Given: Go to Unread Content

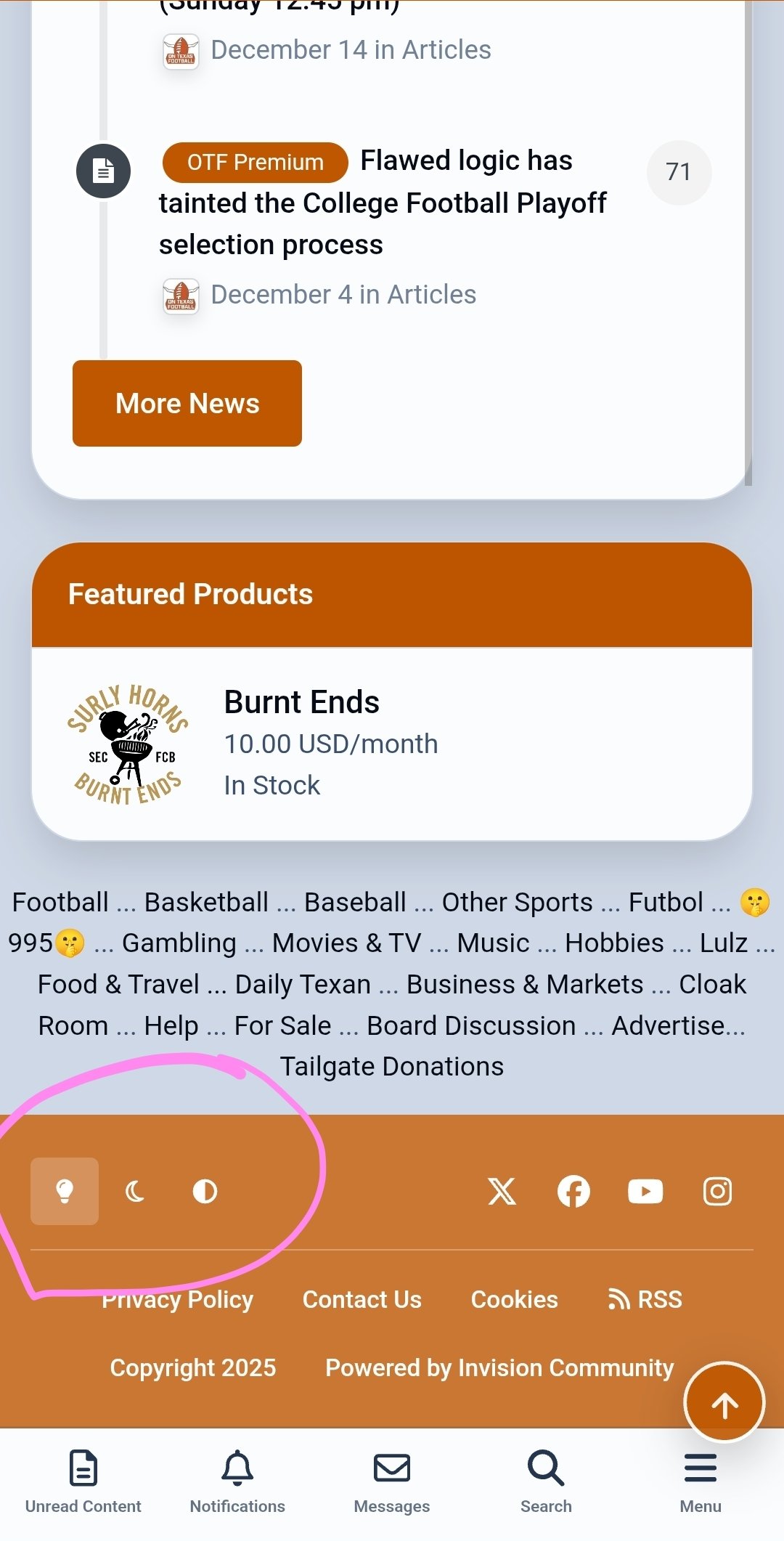Looking at the screenshot, I should [x=83, y=1481].
